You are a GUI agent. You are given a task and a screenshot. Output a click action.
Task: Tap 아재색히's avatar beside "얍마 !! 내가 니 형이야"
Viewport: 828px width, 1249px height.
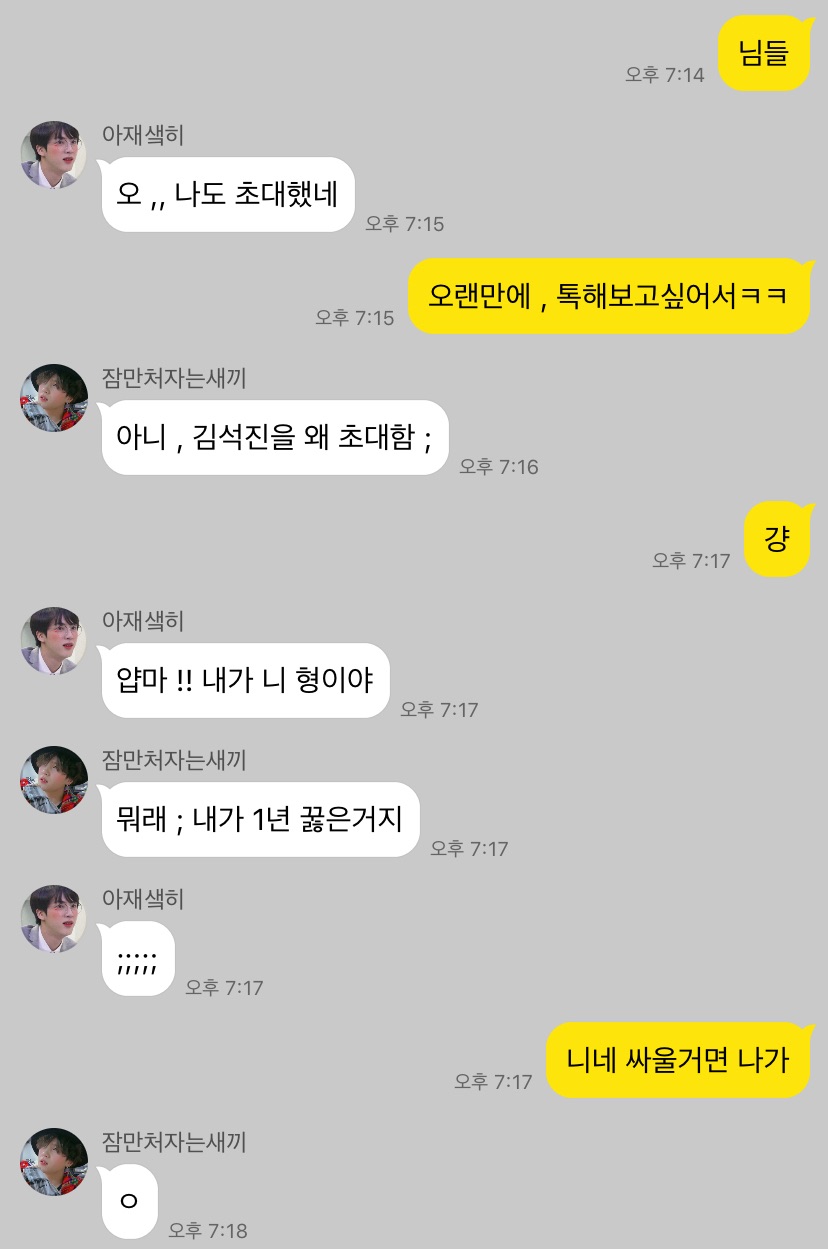pos(54,640)
